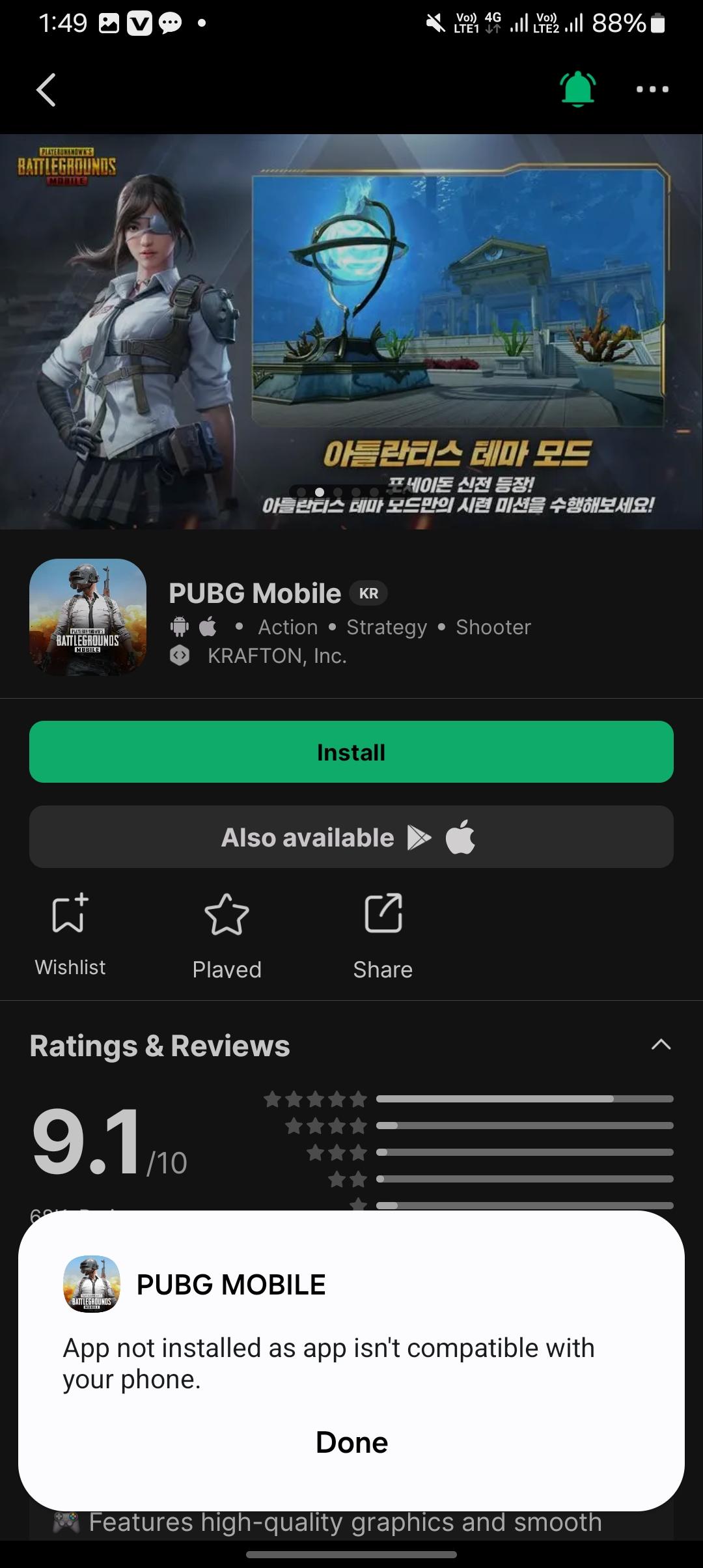Dismiss the dialog with Done
This screenshot has width=703, height=1568.
351,1442
